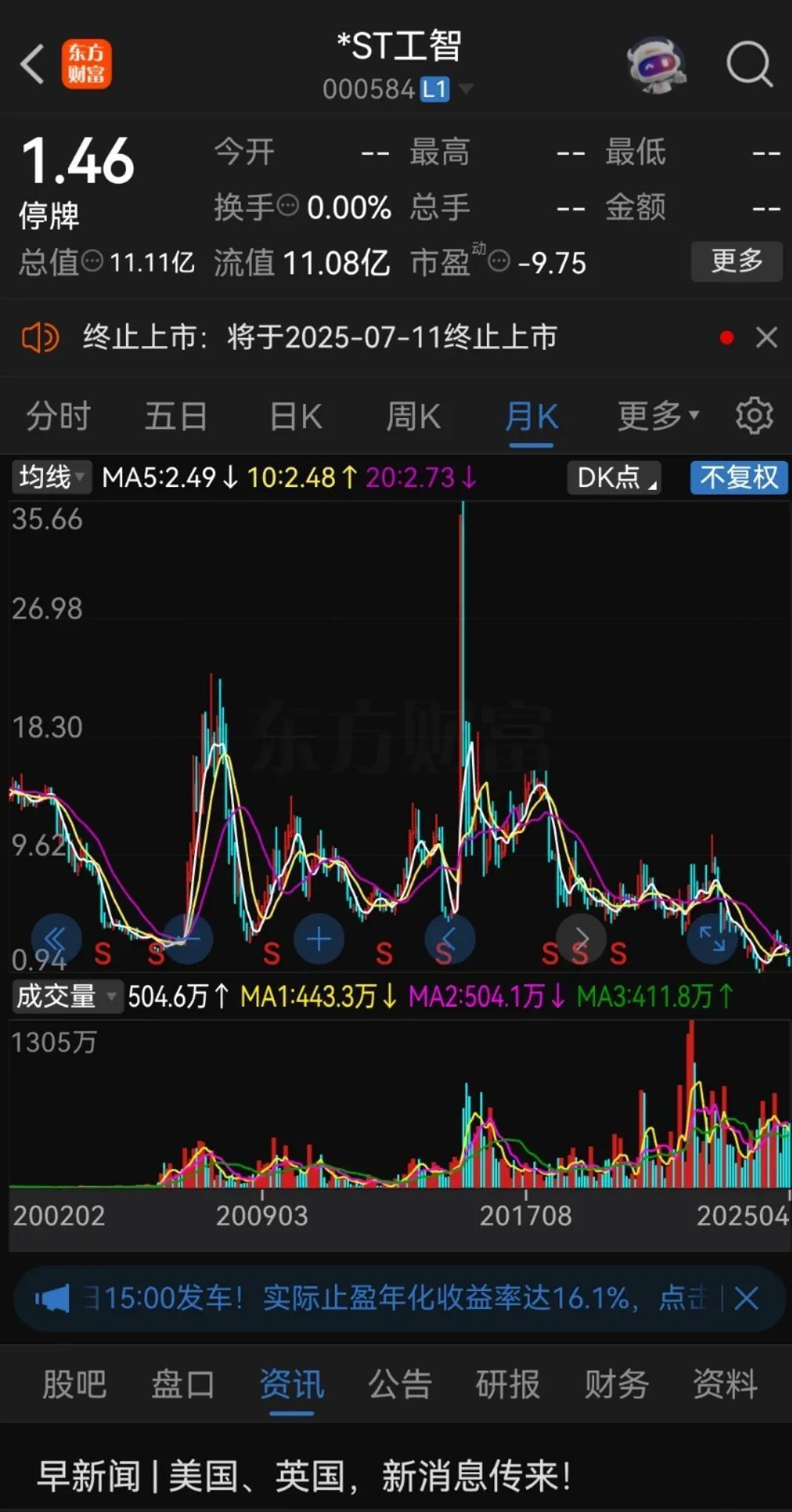792x1512 pixels.
Task: Change the 不复权 adjustment setting
Action: click(x=738, y=477)
